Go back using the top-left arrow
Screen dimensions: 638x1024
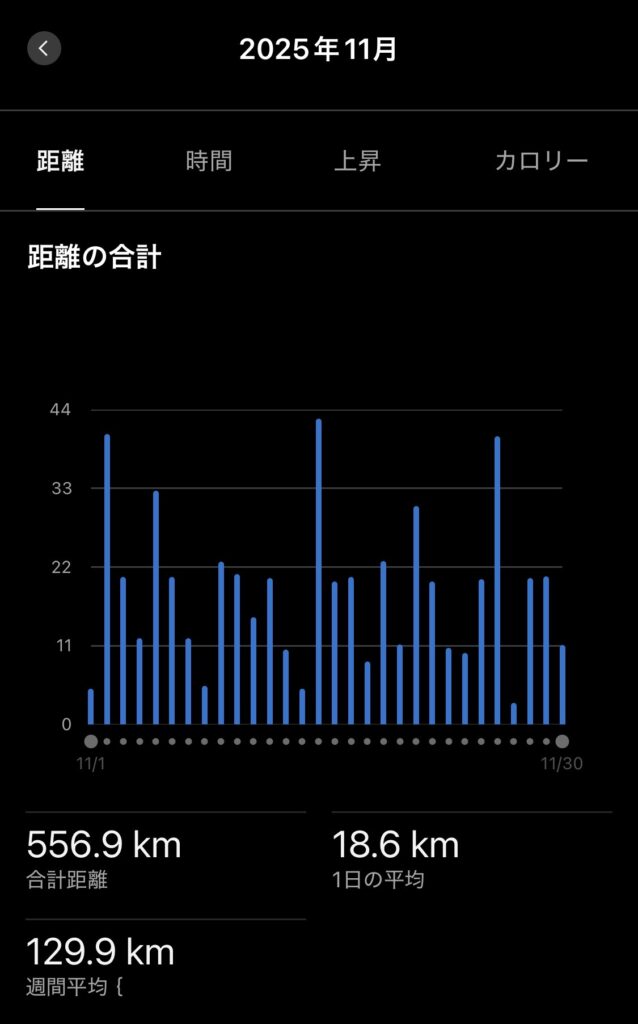(x=44, y=48)
